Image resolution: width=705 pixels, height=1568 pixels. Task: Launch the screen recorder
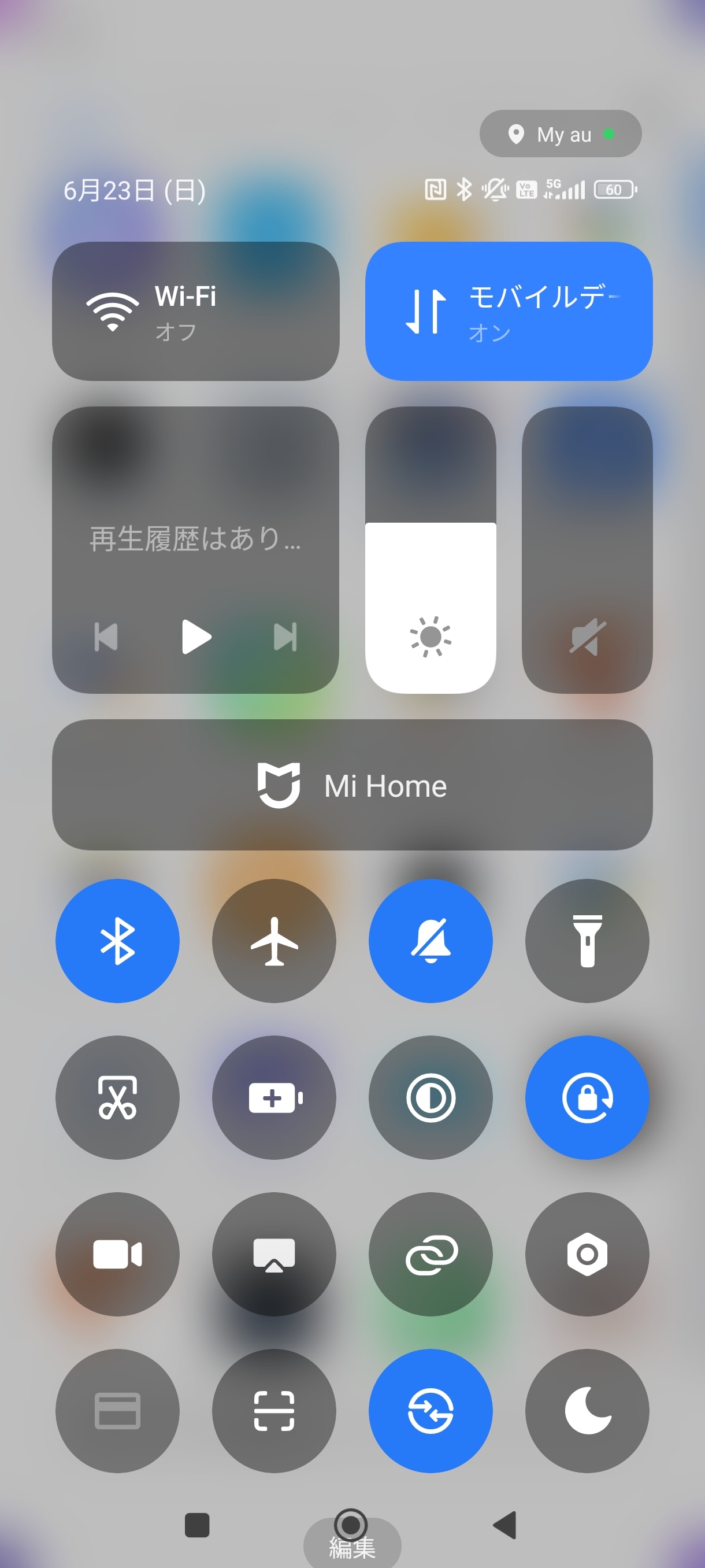click(117, 1254)
